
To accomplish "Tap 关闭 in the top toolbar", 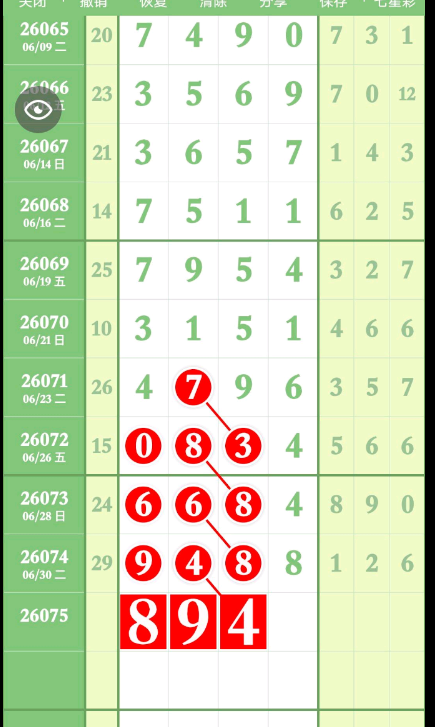I will click(32, 3).
